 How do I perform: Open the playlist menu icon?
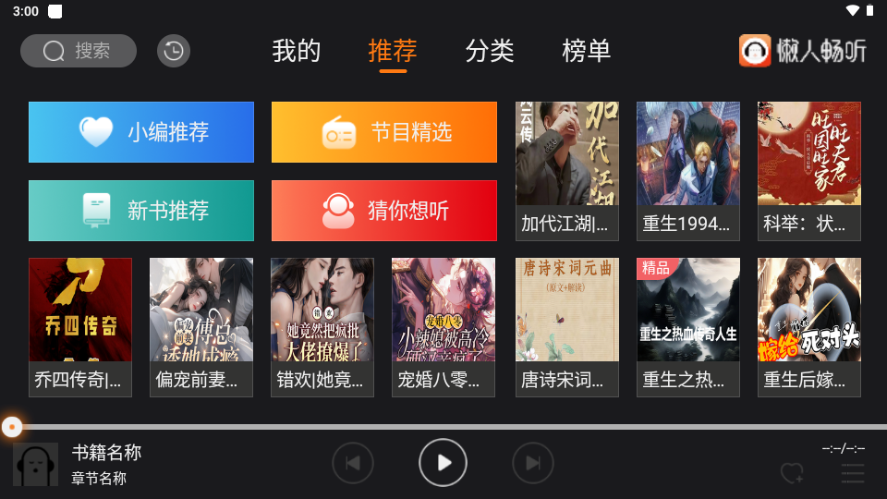coord(852,473)
